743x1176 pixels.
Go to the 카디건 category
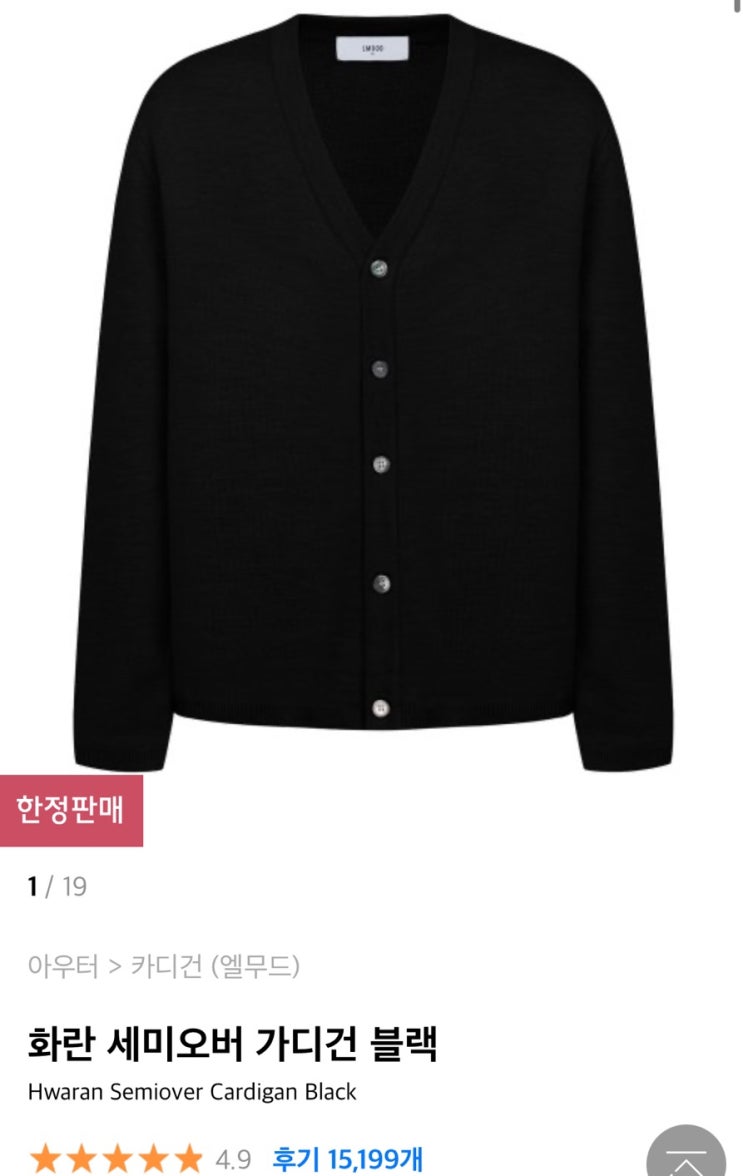[167, 966]
